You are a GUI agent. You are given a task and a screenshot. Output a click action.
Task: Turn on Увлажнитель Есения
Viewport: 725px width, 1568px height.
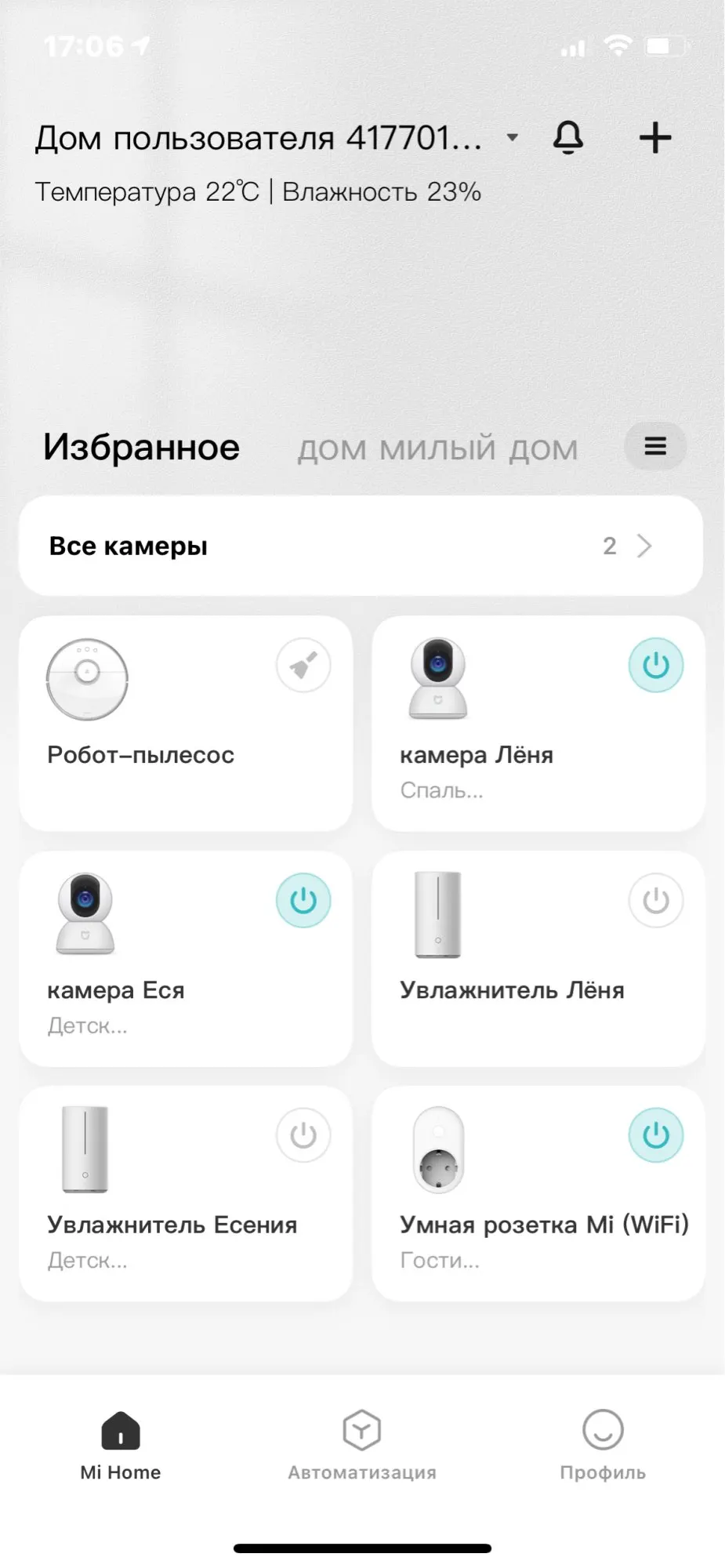coord(303,1134)
